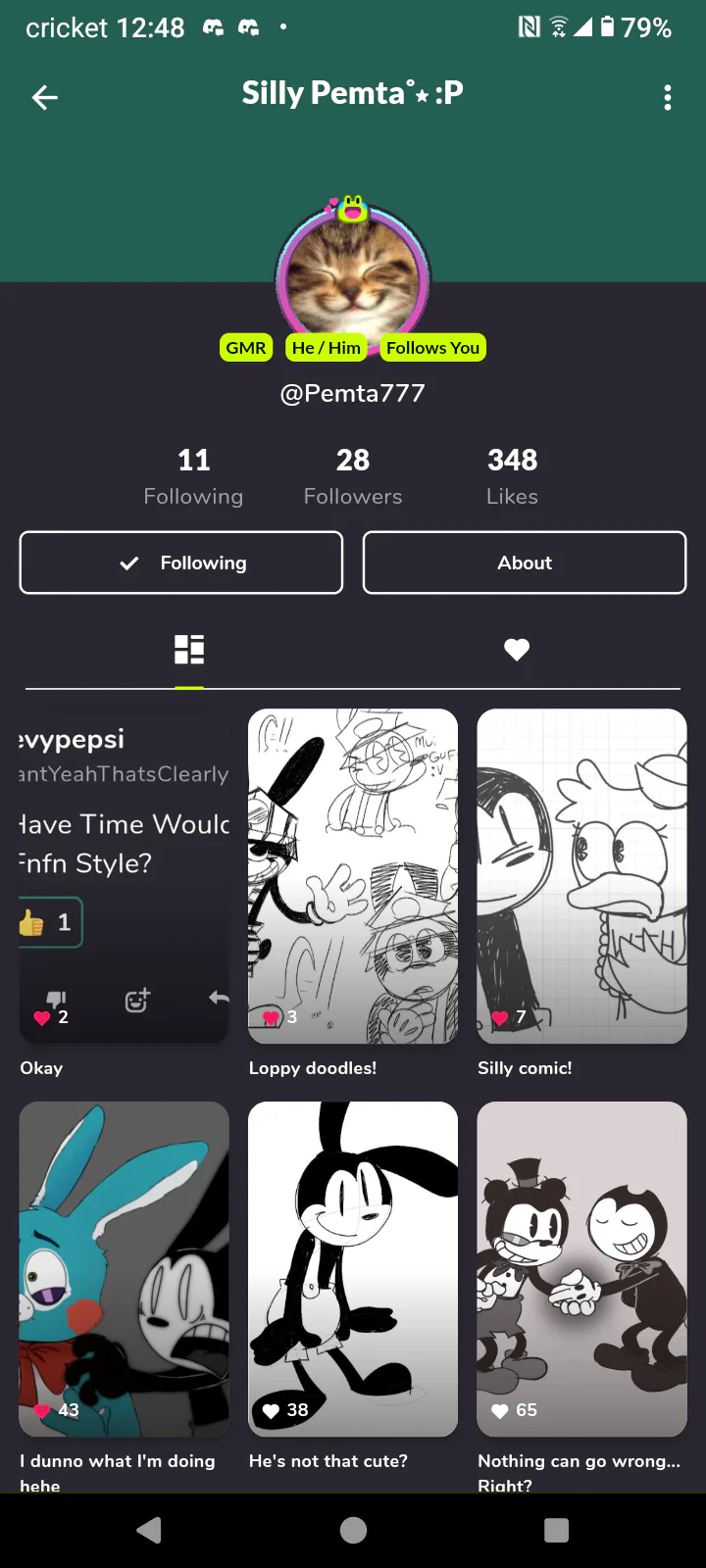Open the 'Loppy doodles!' post
This screenshot has width=706, height=1568.
click(x=353, y=876)
